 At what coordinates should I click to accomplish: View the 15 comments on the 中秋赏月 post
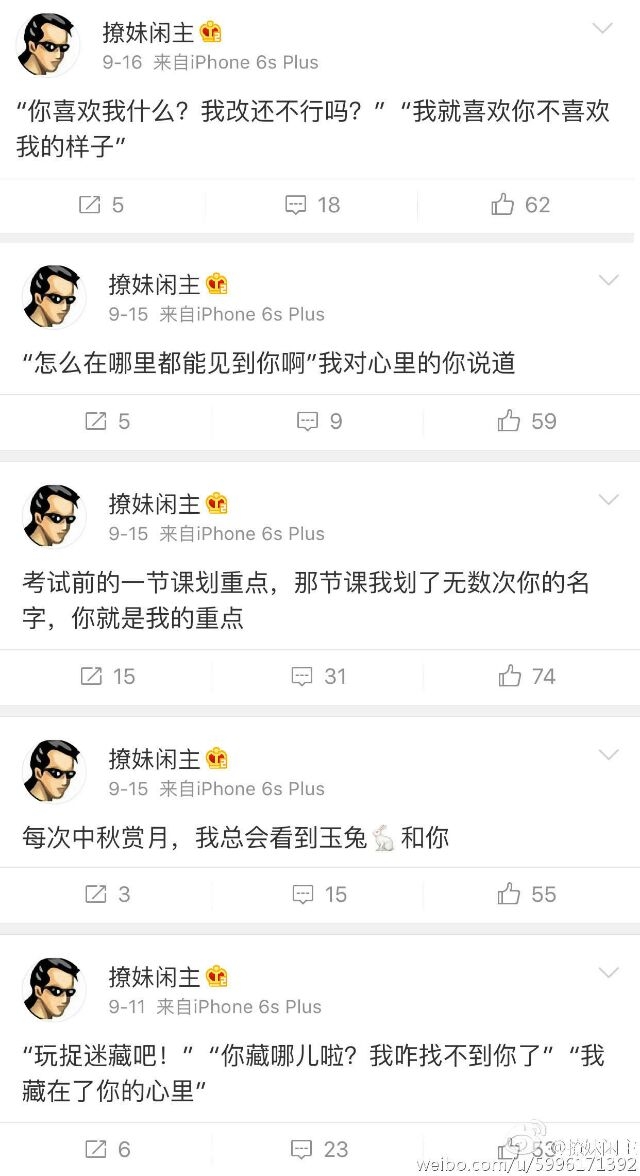coord(319,893)
